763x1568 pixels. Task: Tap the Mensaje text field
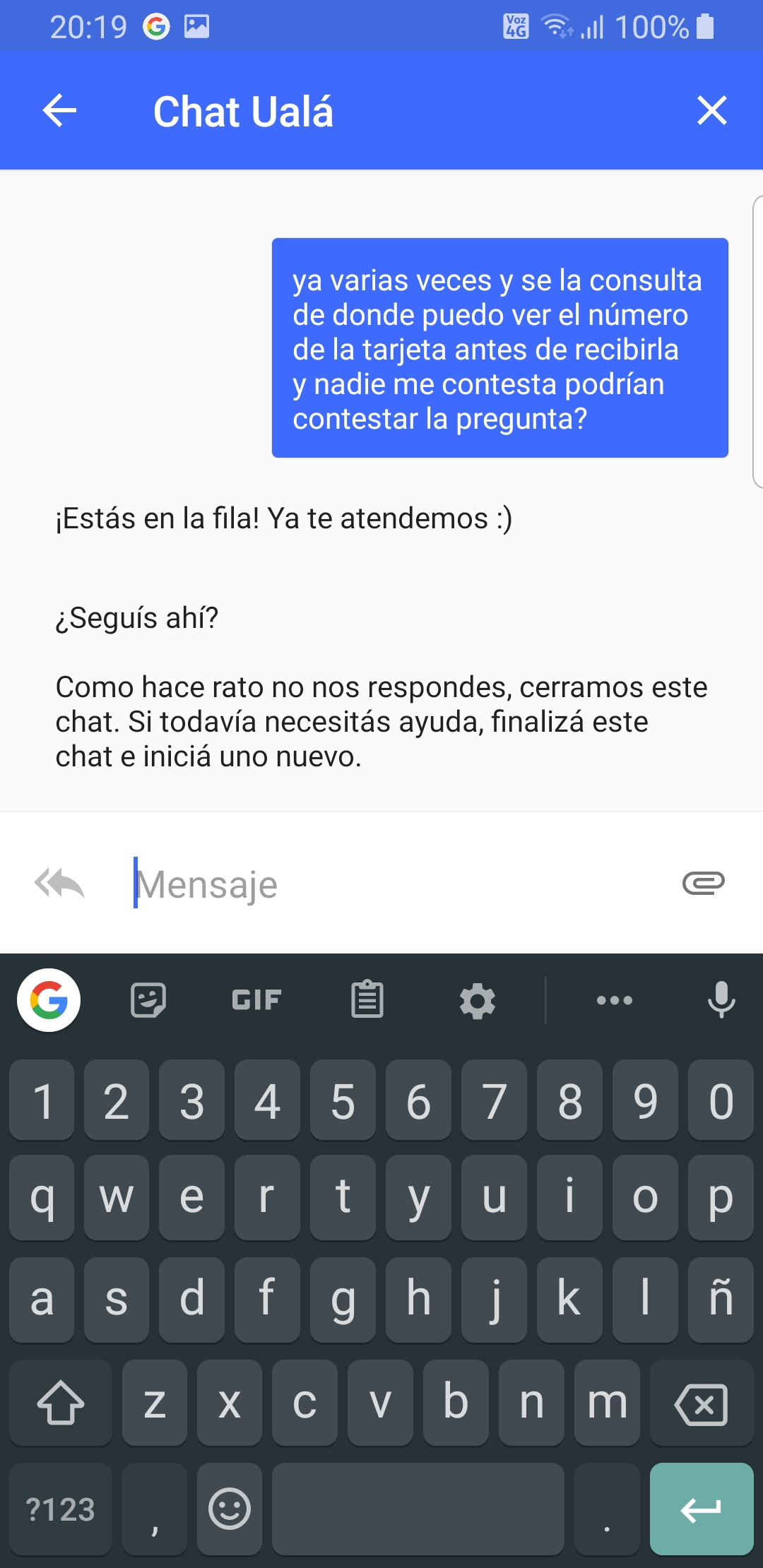click(x=396, y=884)
